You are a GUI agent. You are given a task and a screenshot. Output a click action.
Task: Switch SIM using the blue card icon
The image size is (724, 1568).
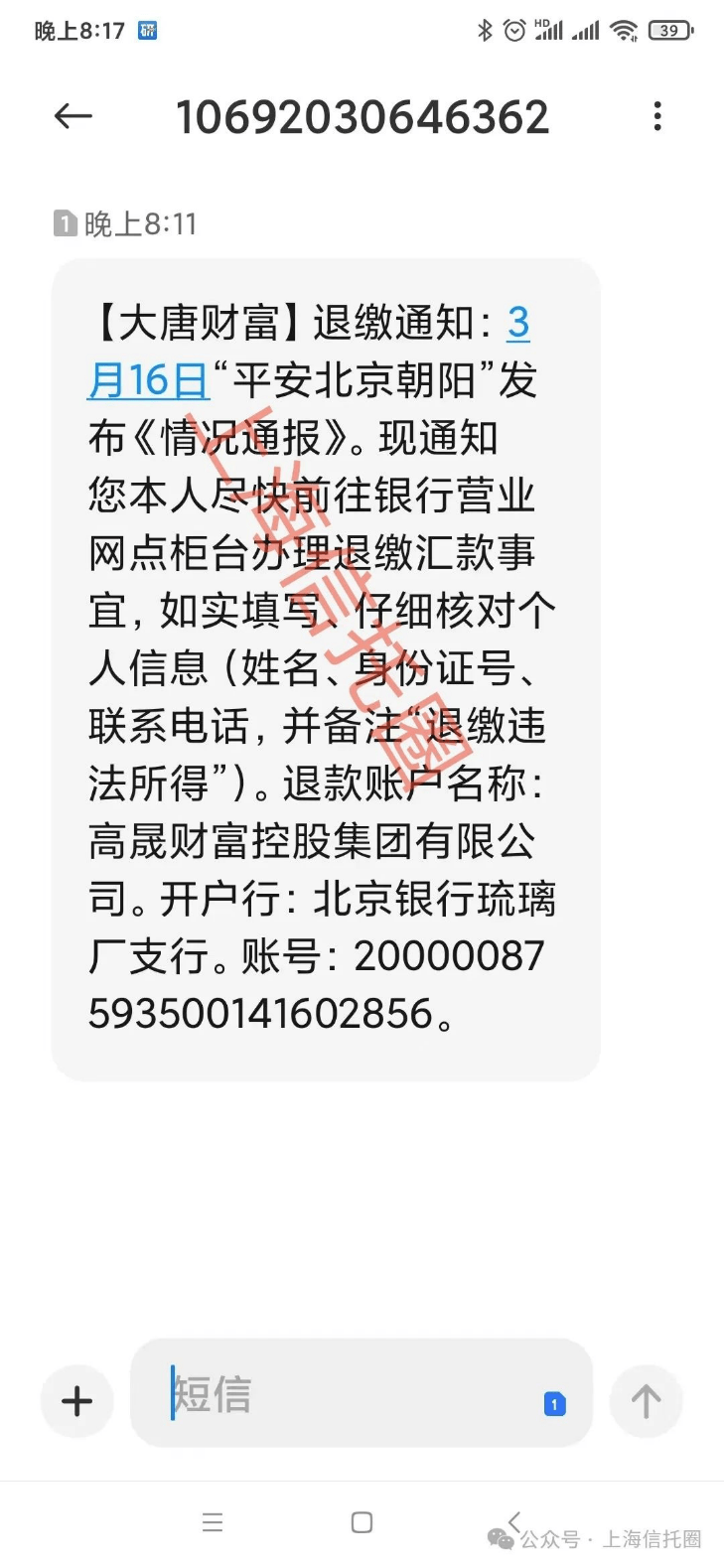[555, 1403]
